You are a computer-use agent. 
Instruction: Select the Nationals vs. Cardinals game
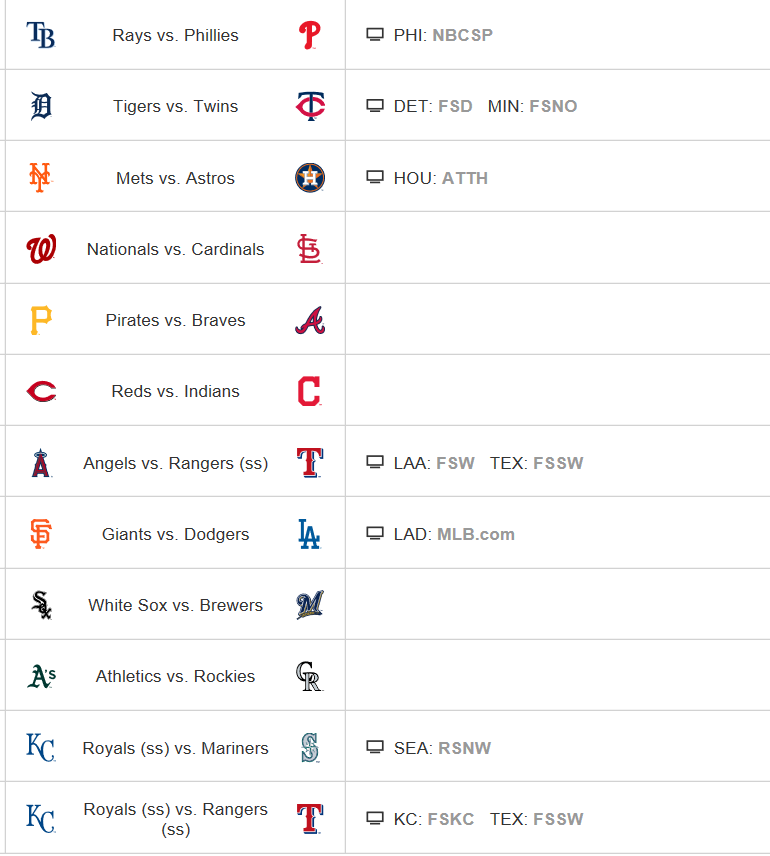pos(175,249)
